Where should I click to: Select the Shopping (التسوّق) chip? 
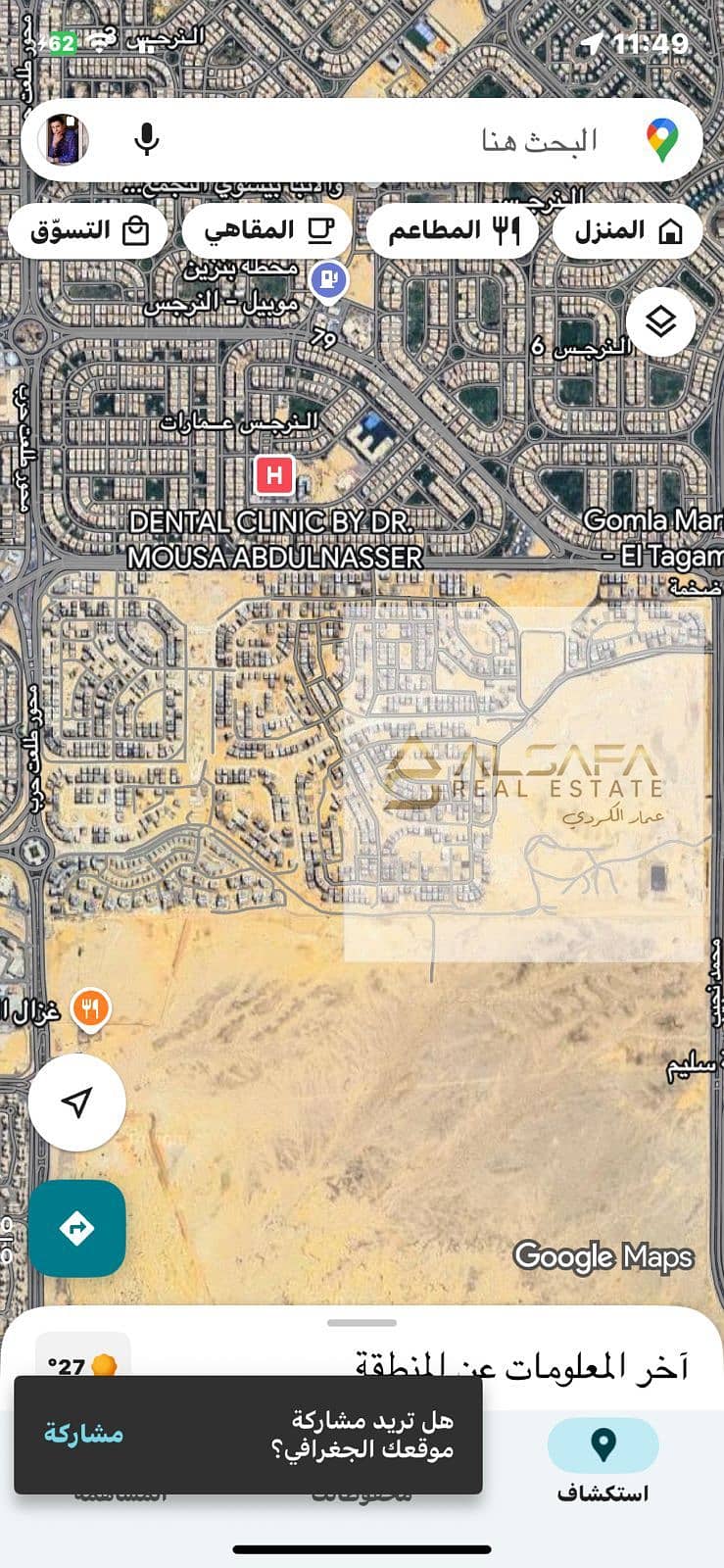pyautogui.click(x=88, y=231)
